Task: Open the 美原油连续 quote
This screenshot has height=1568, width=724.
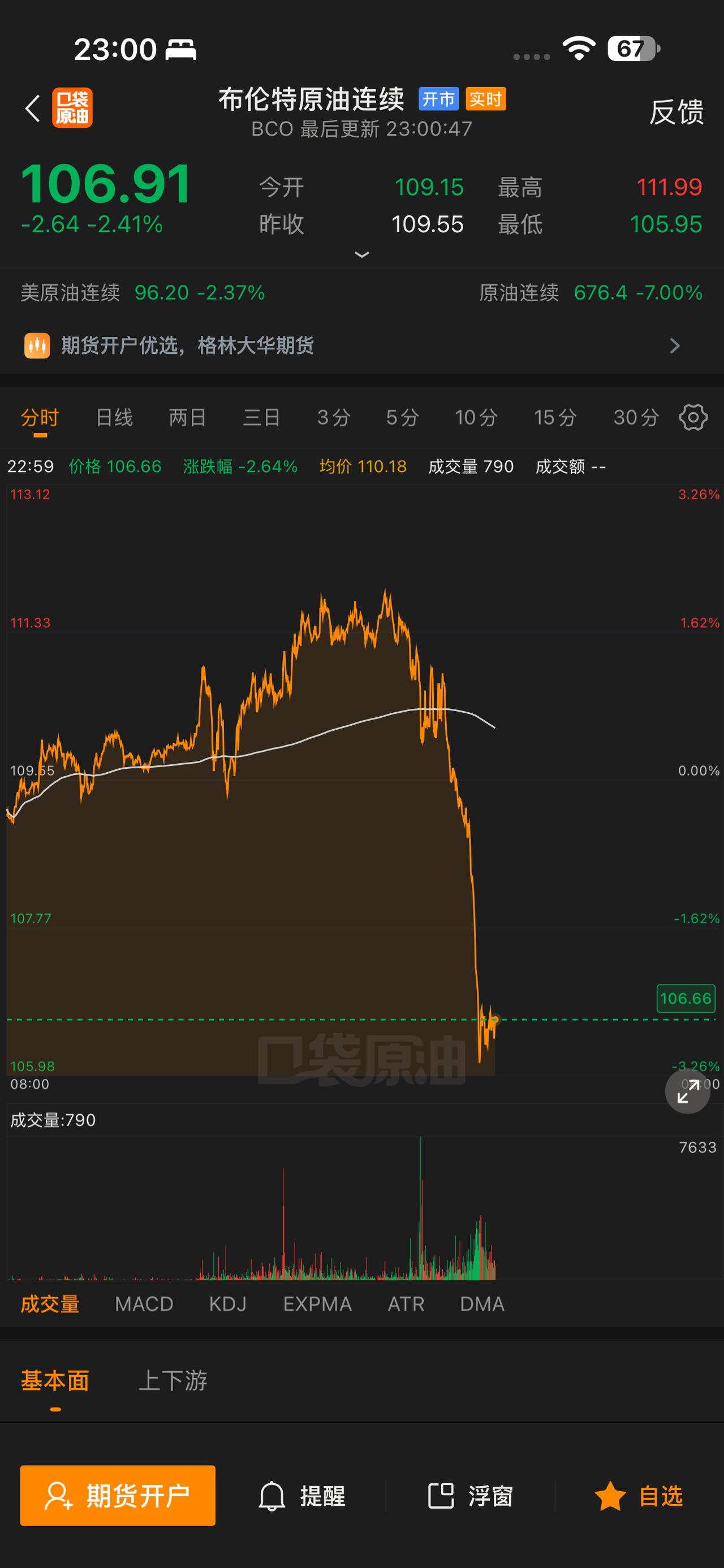Action: [143, 293]
